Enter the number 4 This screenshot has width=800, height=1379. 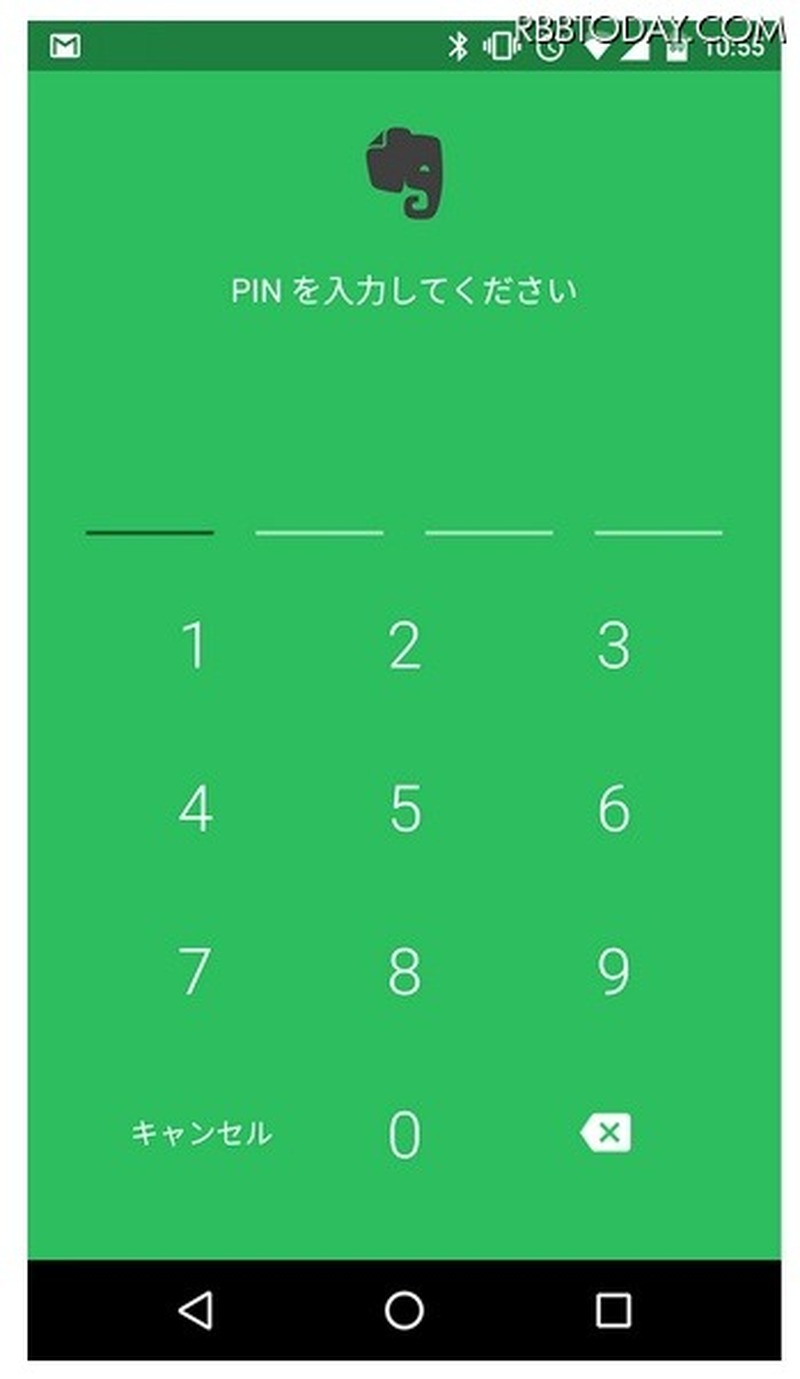[195, 808]
